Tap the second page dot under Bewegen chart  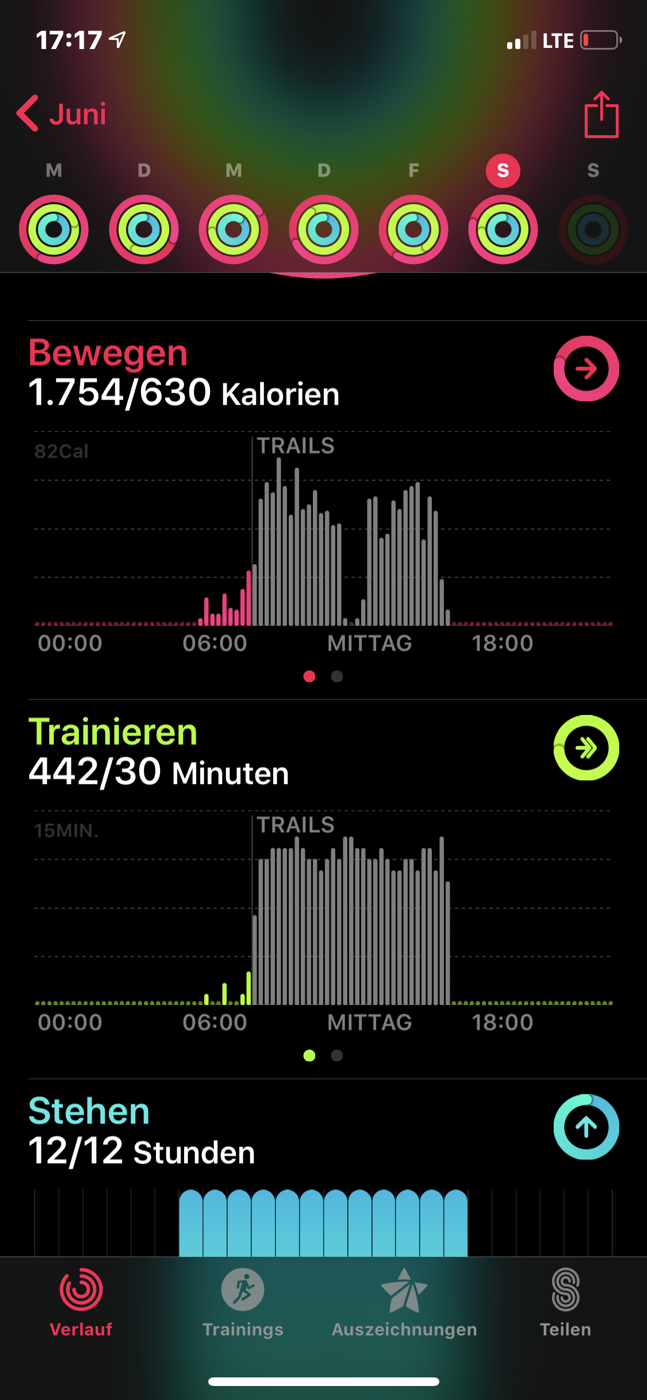coord(337,676)
